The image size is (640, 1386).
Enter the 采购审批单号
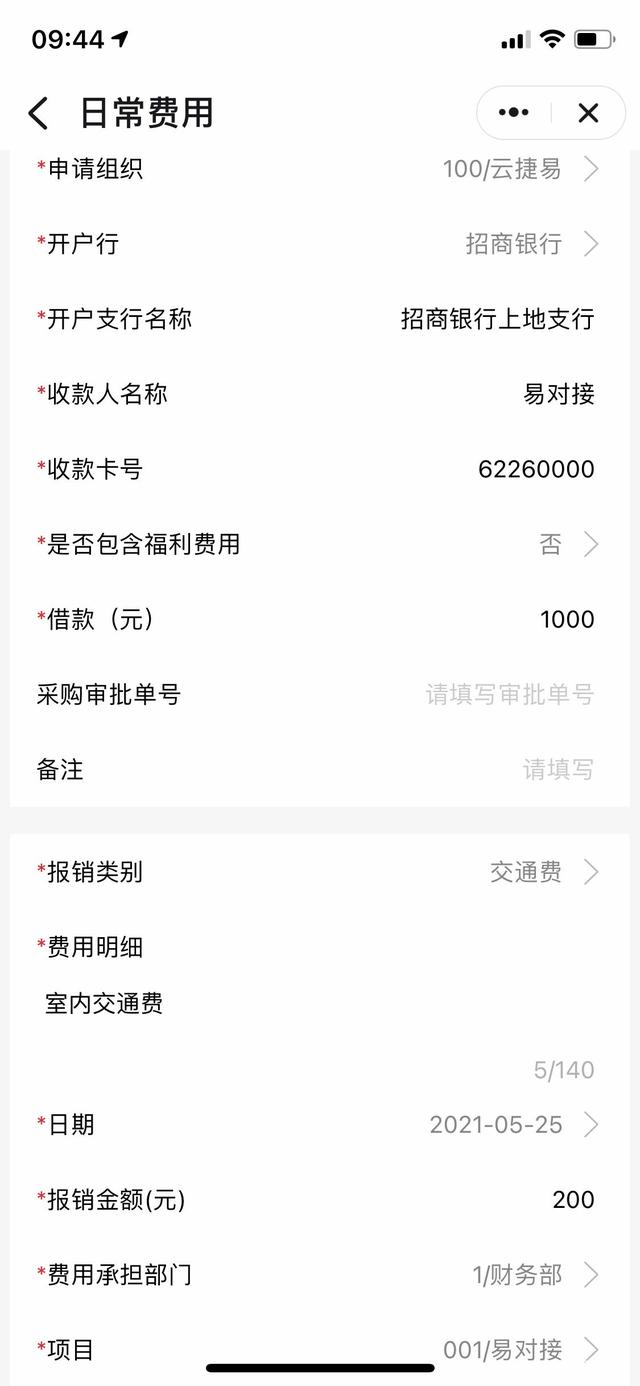pyautogui.click(x=320, y=694)
